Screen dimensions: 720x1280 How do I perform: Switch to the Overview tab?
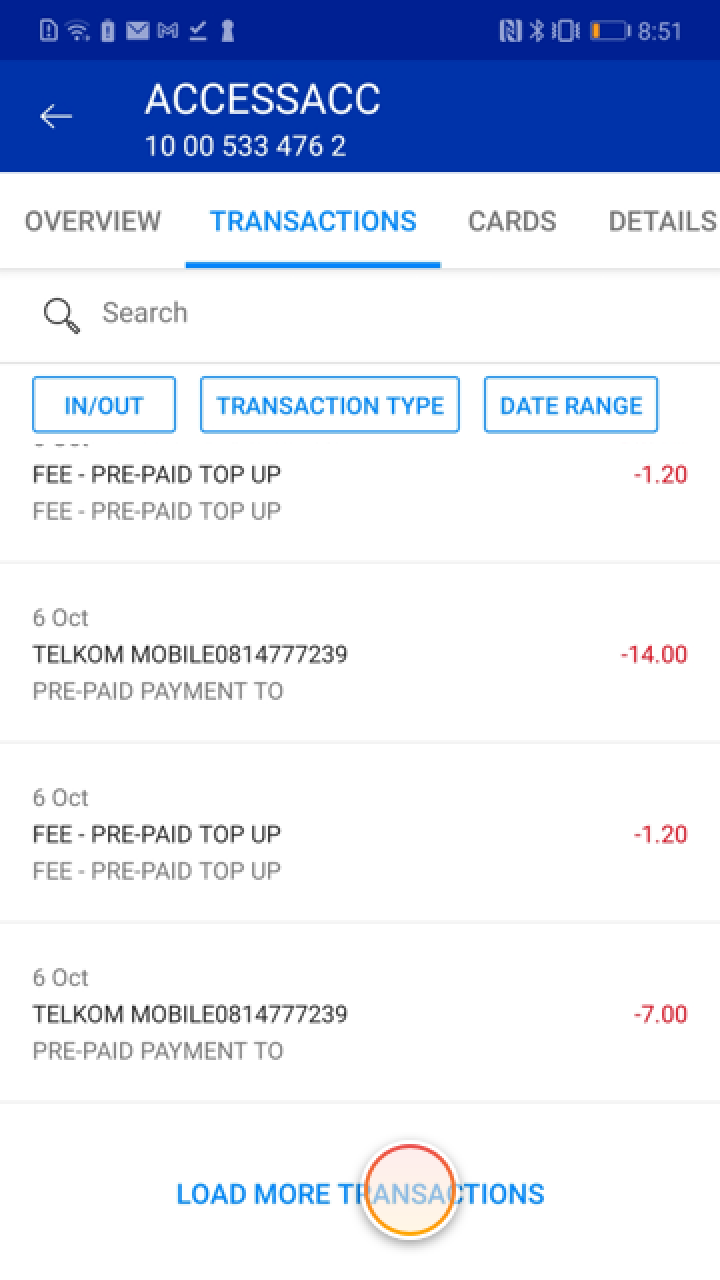coord(93,221)
